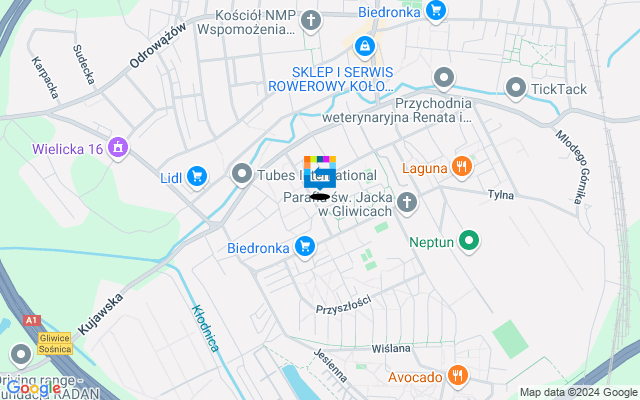Open the Biedronka pin near Kujawska street
This screenshot has width=640, height=400.
tap(305, 246)
